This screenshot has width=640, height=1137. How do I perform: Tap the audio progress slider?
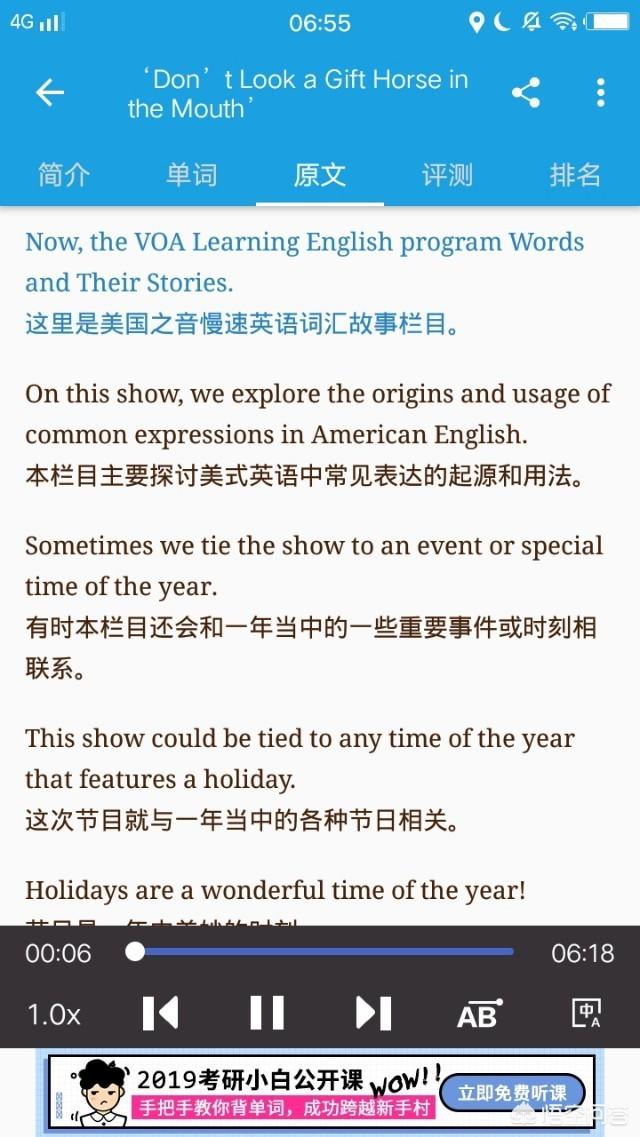(325, 952)
